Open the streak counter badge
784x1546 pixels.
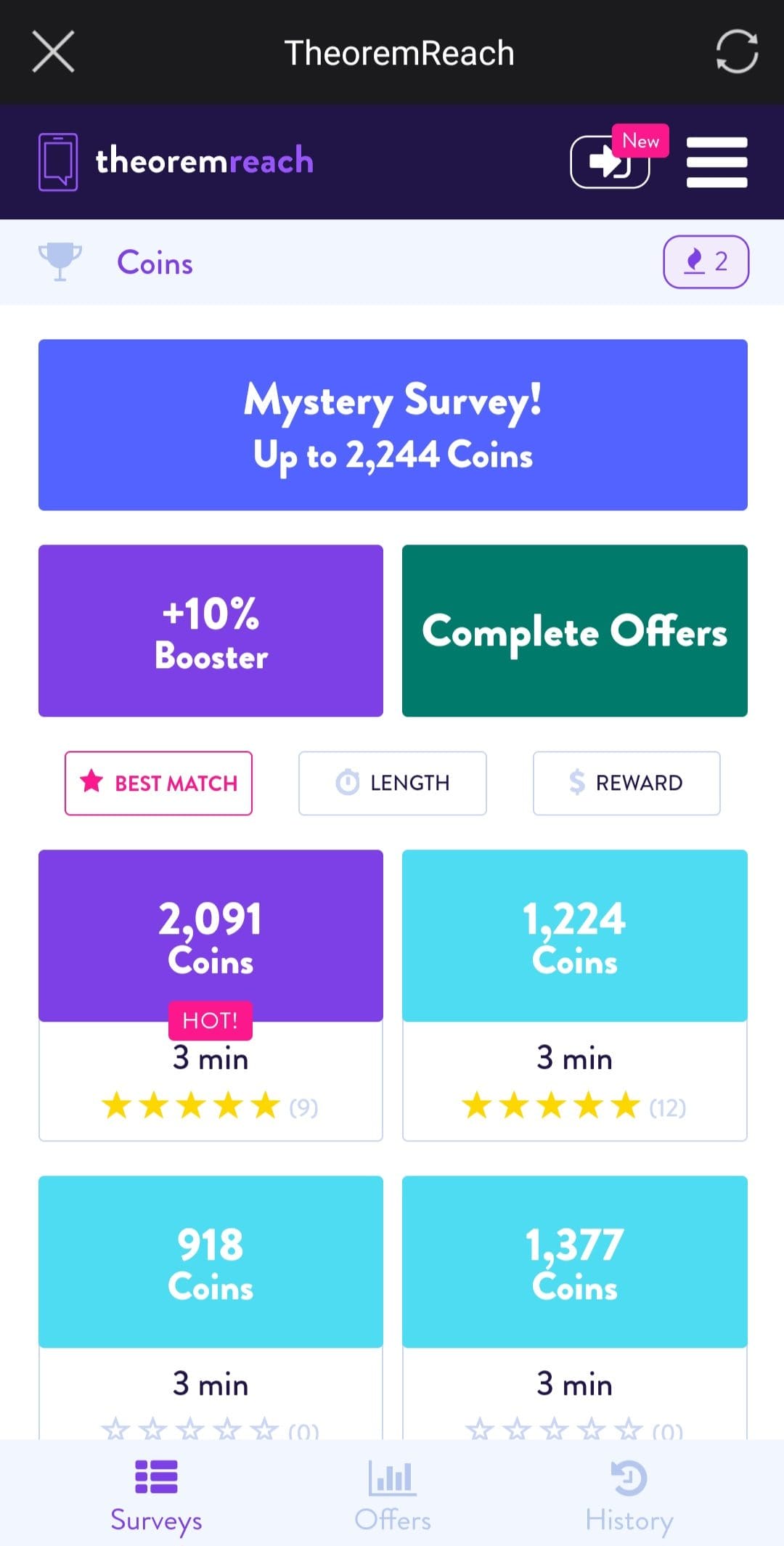point(706,261)
